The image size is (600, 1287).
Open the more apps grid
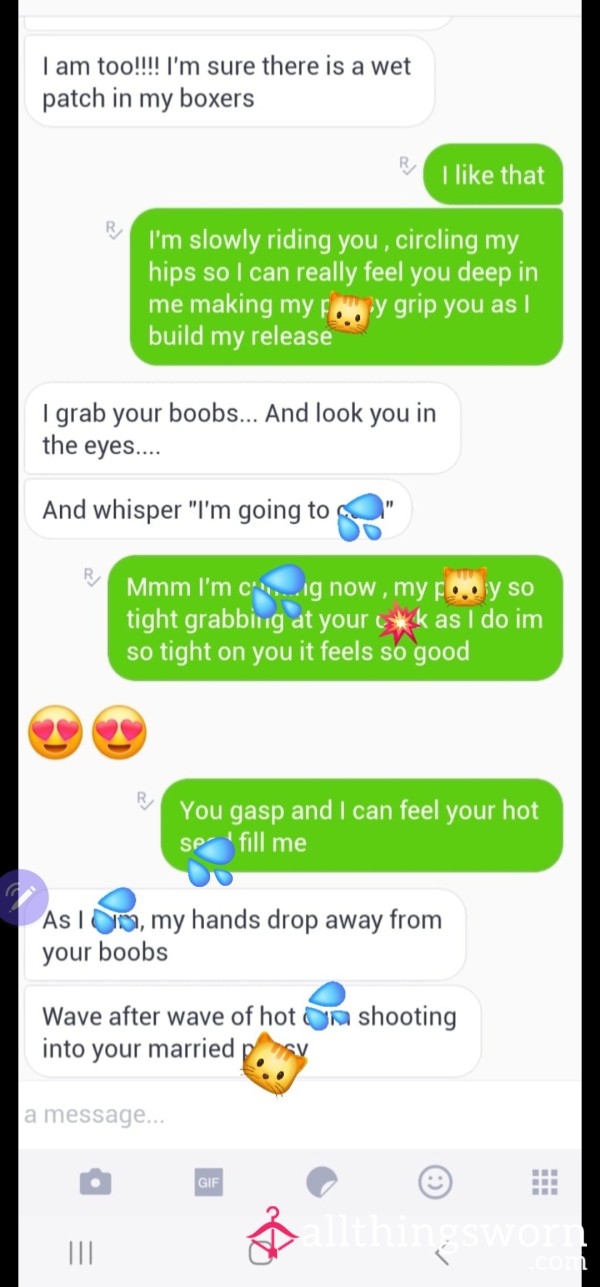(x=545, y=1183)
